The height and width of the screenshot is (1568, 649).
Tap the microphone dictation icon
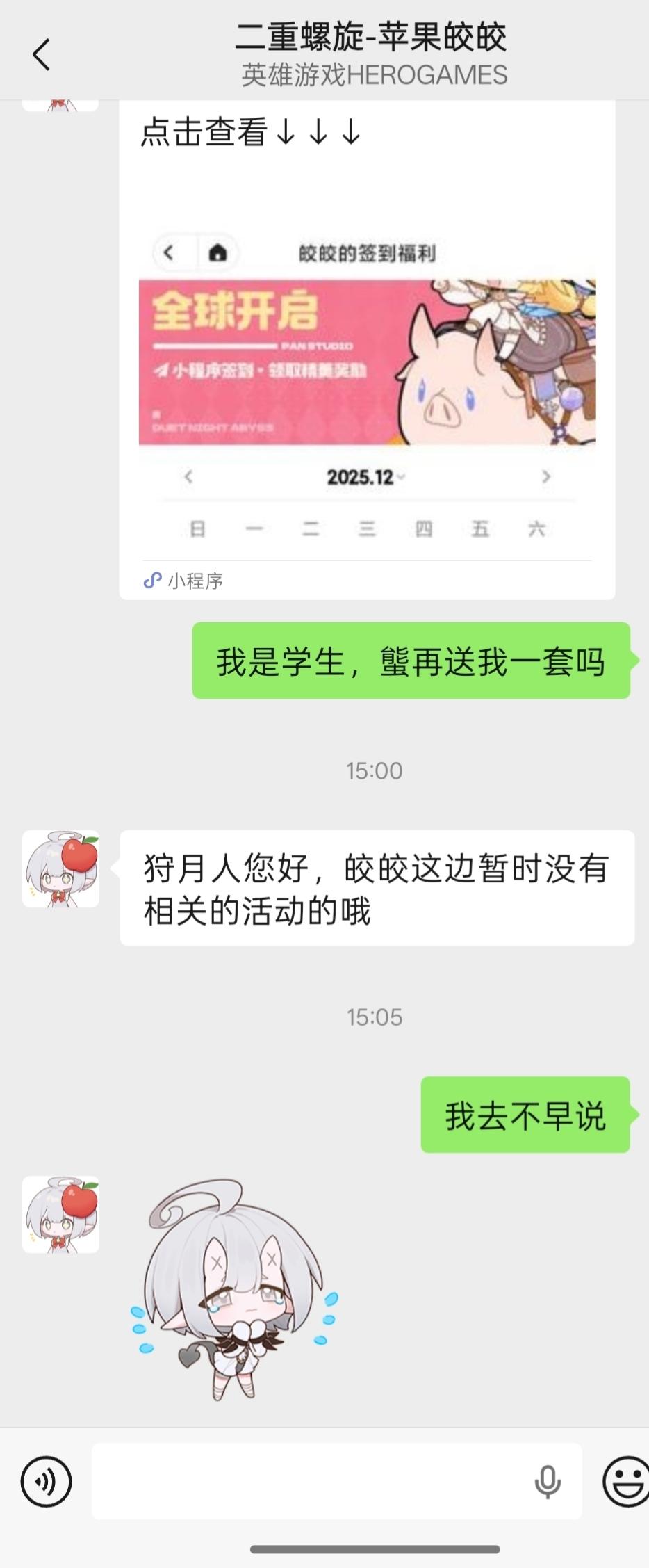pyautogui.click(x=548, y=1481)
